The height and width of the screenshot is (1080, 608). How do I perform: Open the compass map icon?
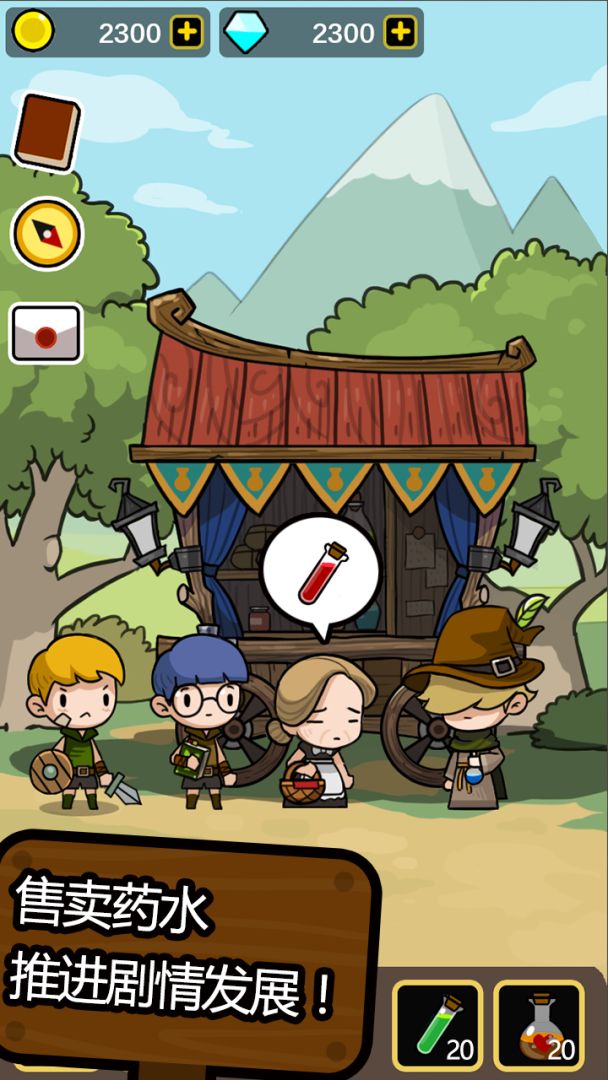pos(46,233)
